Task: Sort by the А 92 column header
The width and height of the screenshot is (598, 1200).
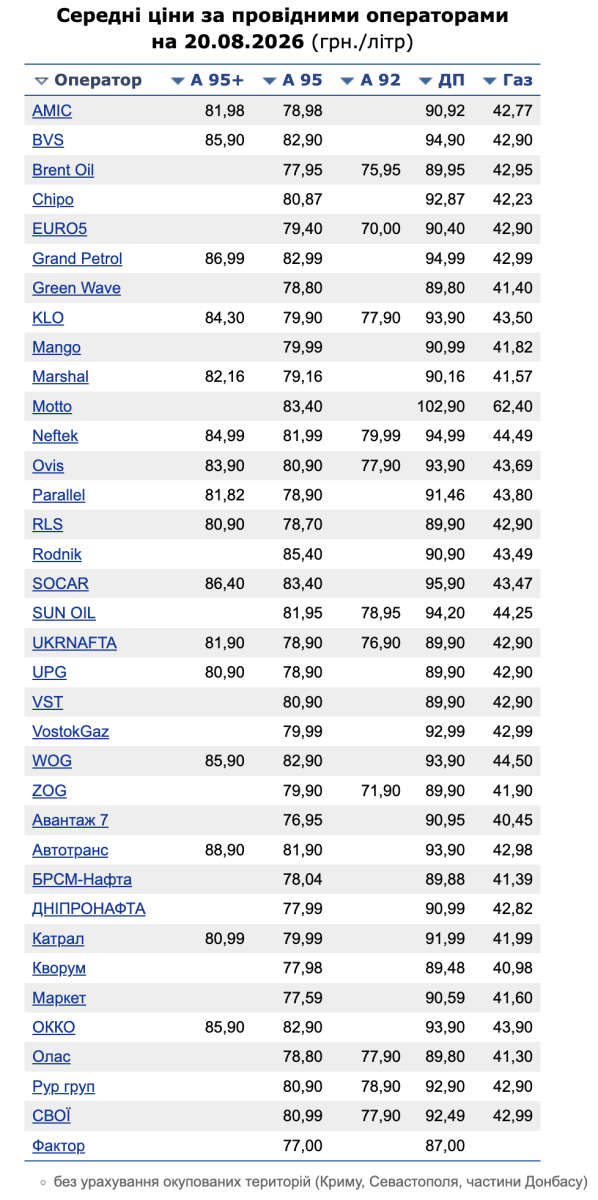Action: (x=369, y=80)
